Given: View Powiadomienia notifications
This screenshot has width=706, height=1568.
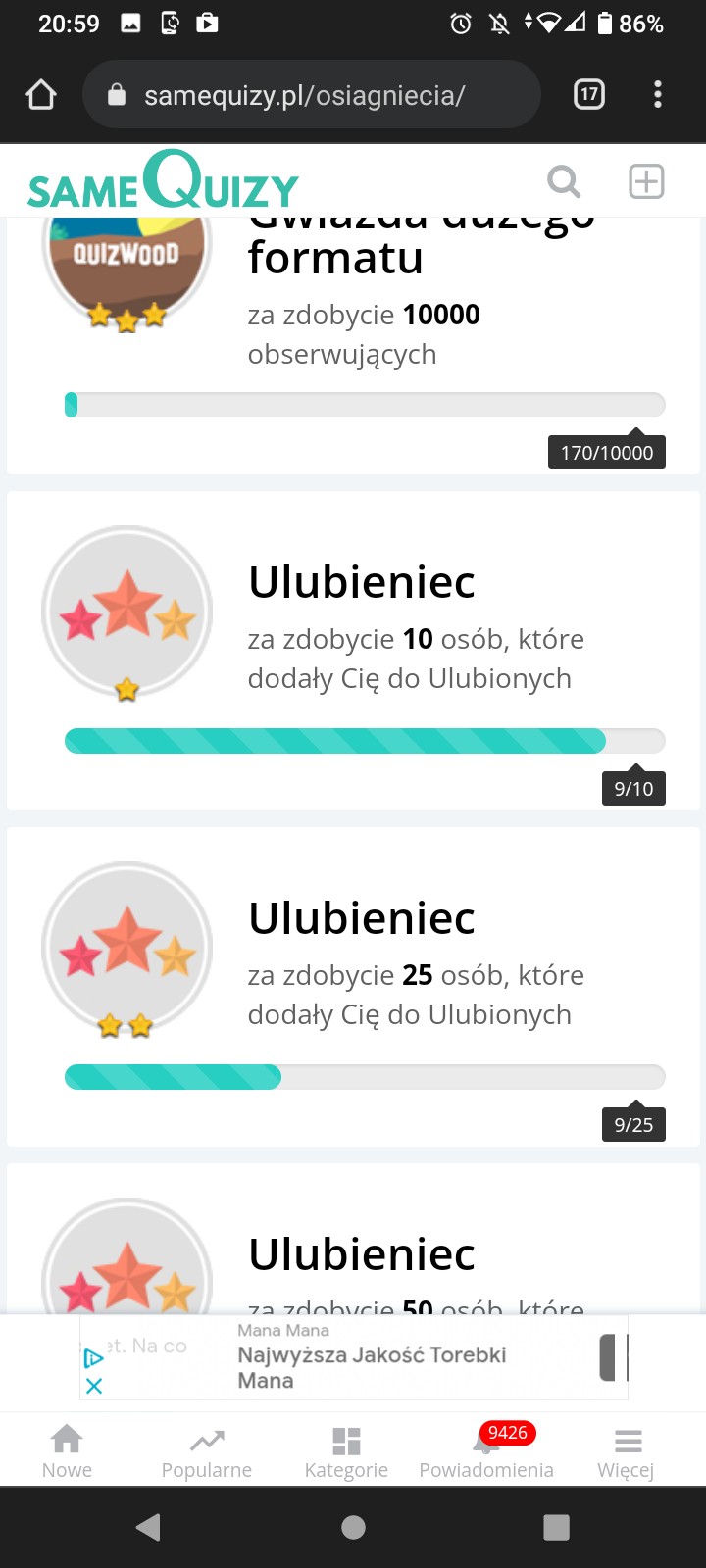Looking at the screenshot, I should (x=486, y=1451).
